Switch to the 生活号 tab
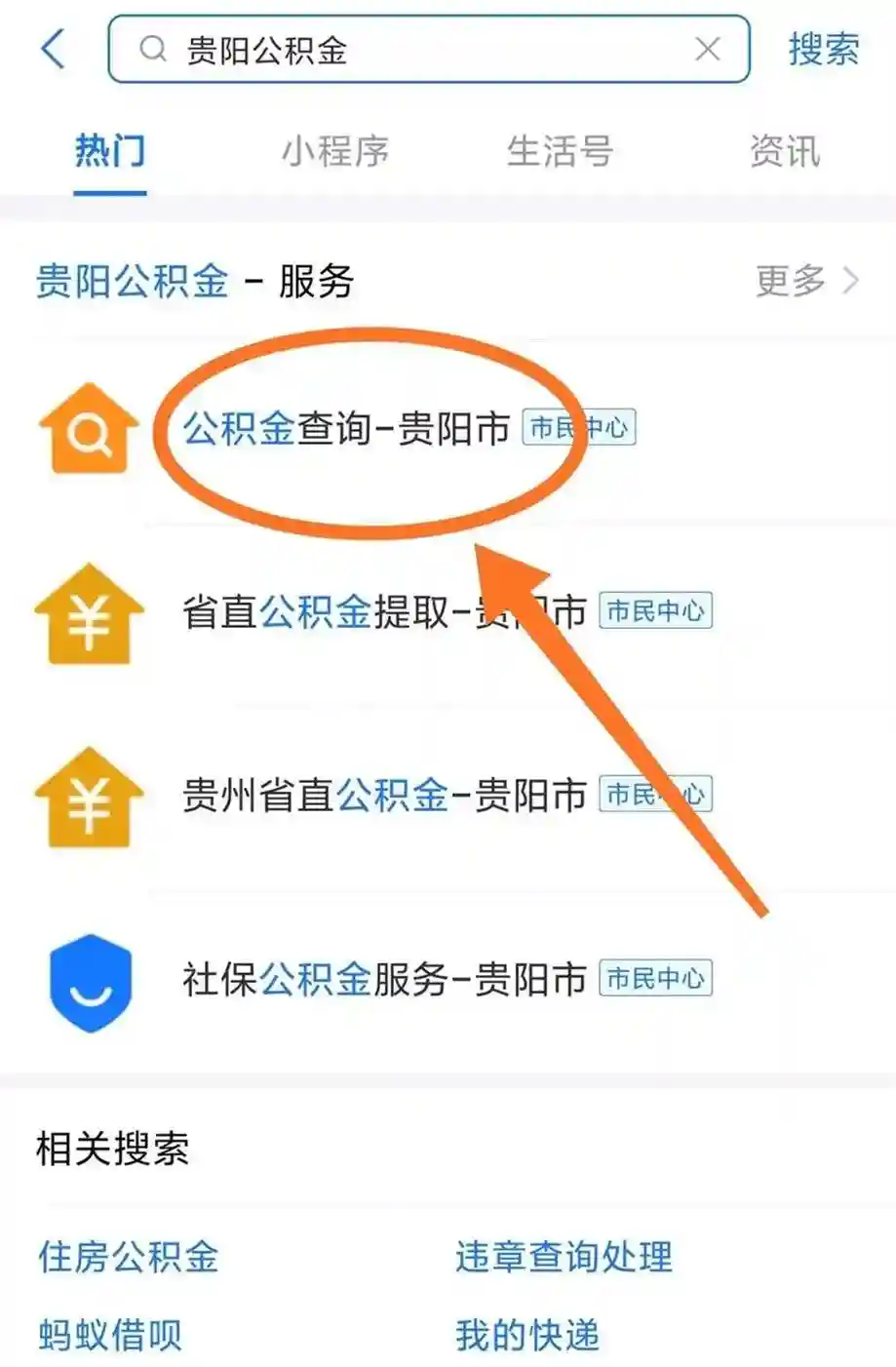This screenshot has height=1367, width=896. pos(560,151)
